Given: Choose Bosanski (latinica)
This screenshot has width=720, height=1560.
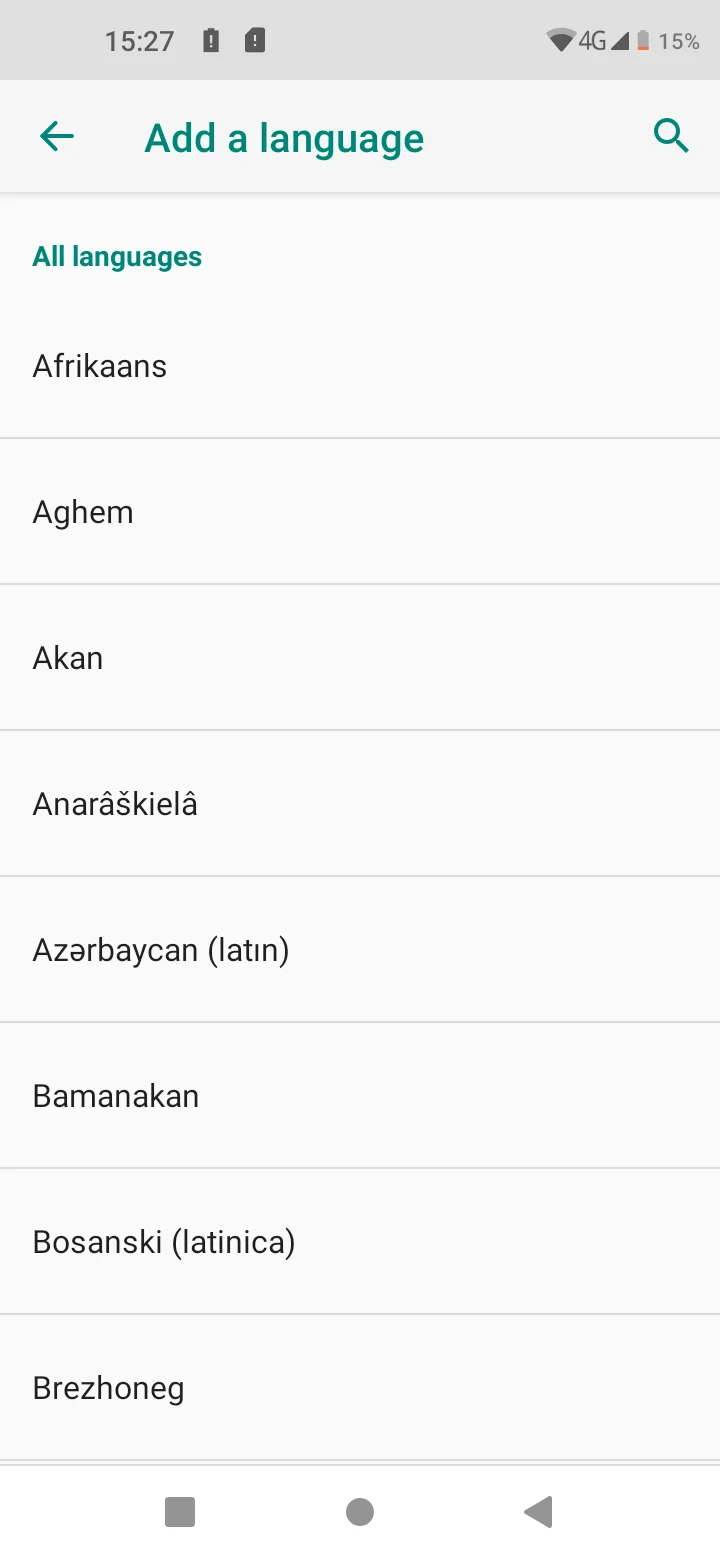Looking at the screenshot, I should click(x=360, y=1241).
